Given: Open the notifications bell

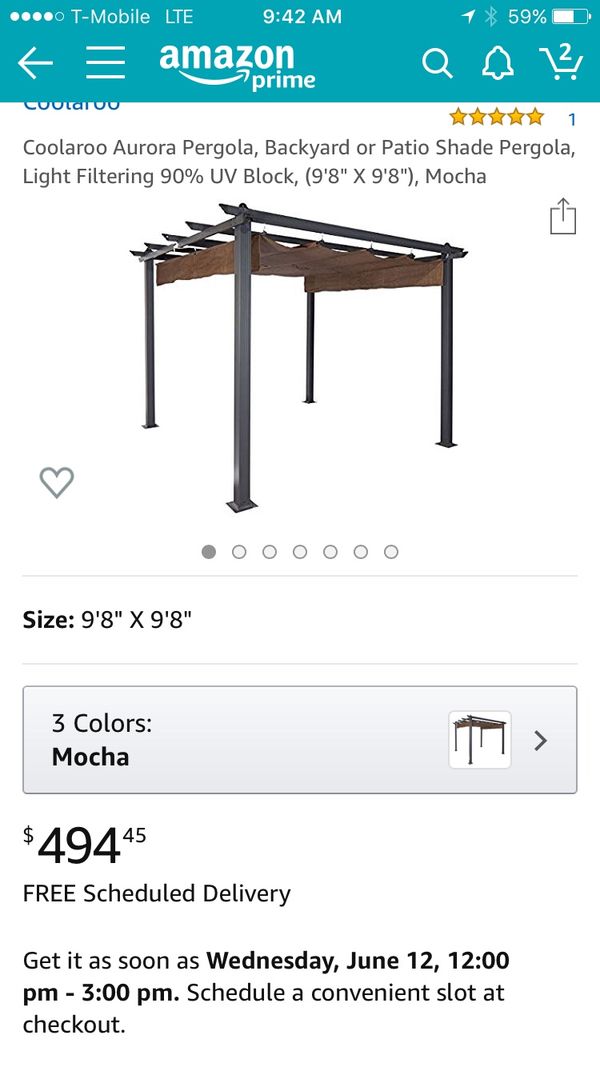Looking at the screenshot, I should pyautogui.click(x=498, y=64).
